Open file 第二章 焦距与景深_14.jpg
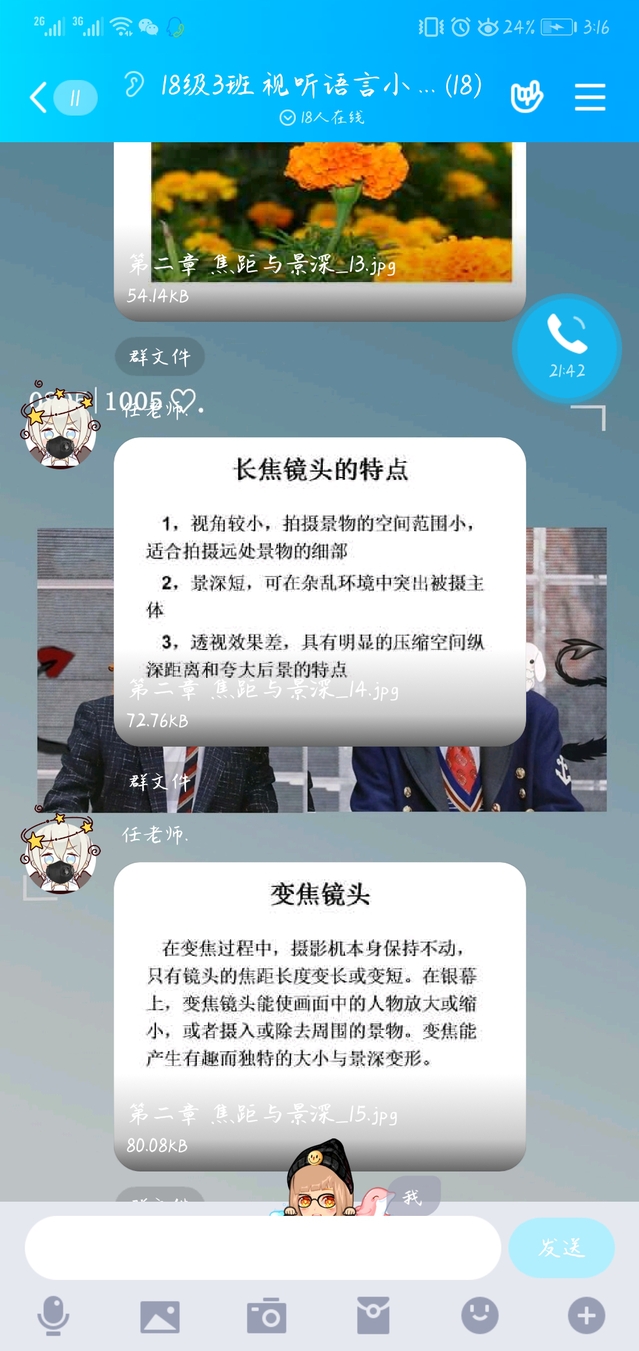This screenshot has width=639, height=1351. pyautogui.click(x=320, y=590)
